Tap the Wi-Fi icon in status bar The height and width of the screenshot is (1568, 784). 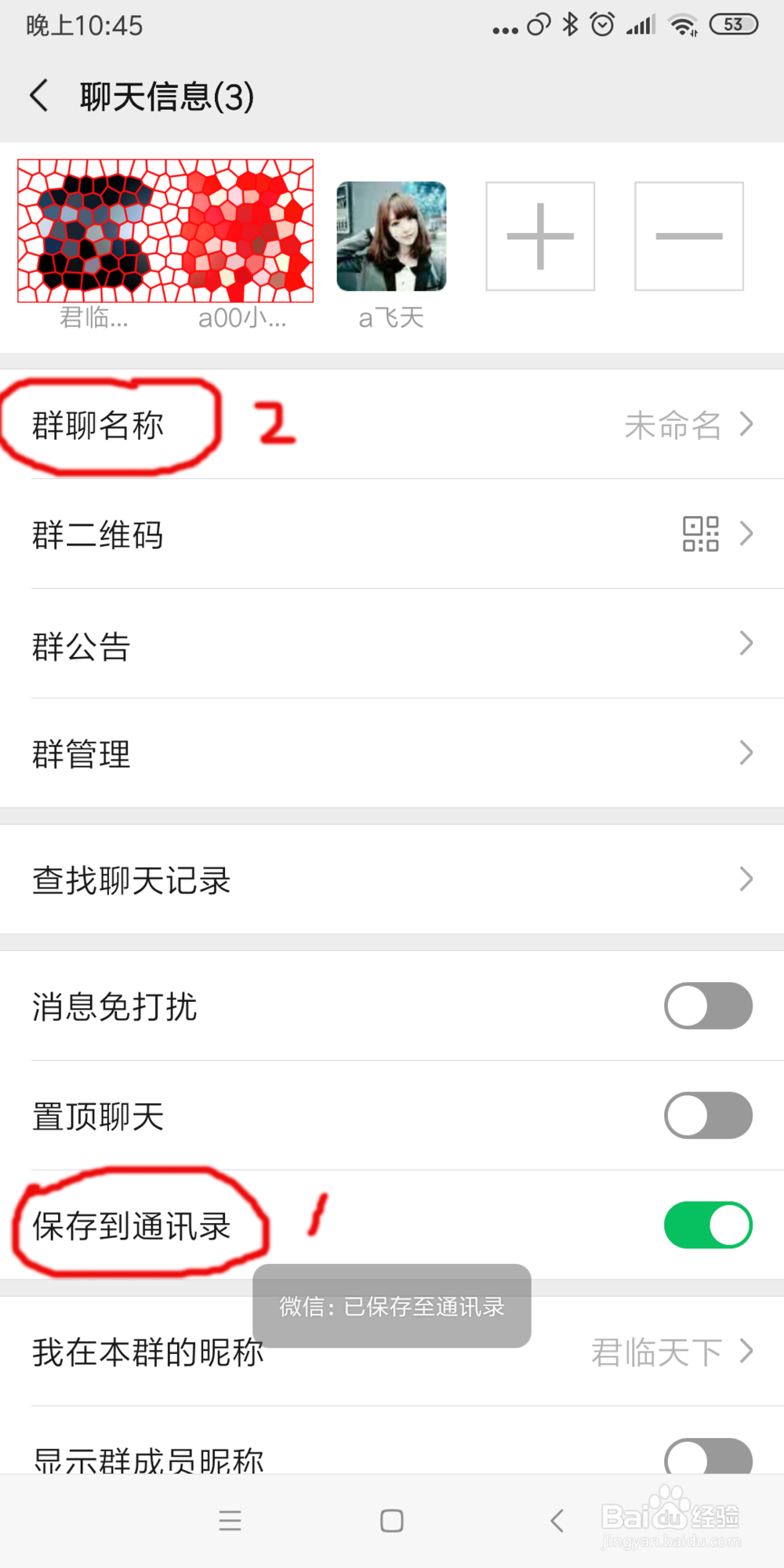click(683, 24)
